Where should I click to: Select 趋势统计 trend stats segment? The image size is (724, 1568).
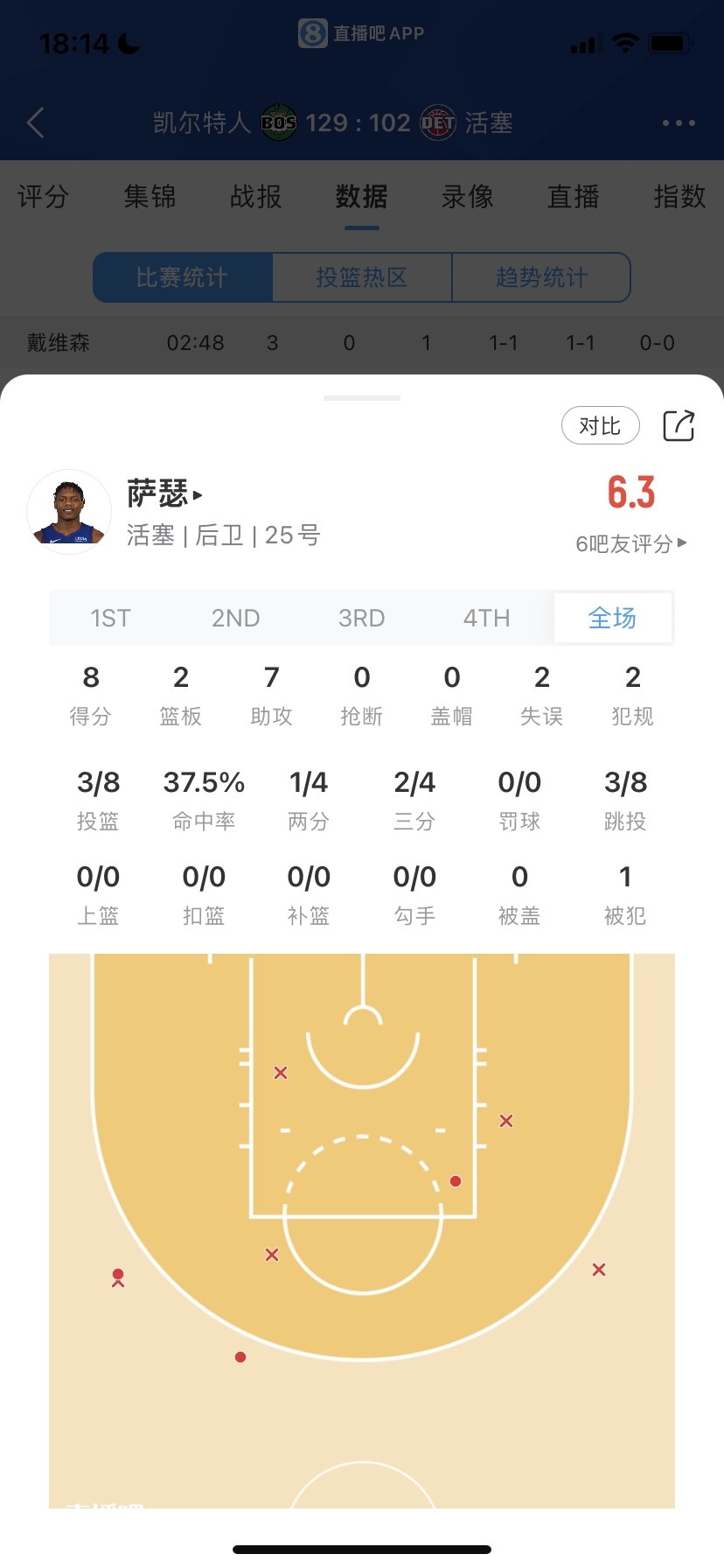(541, 277)
